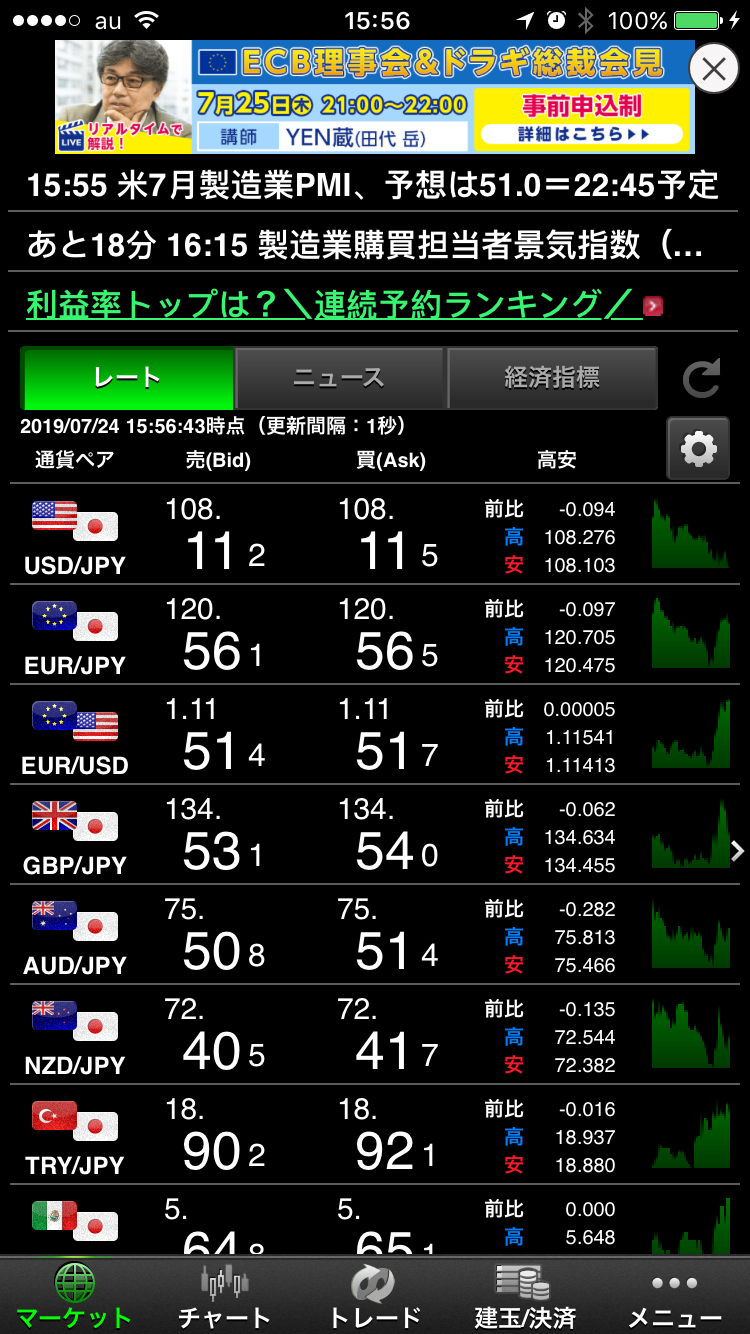This screenshot has width=750, height=1334.
Task: Read the 15:55 米7月製造業PMI headline
Action: point(372,185)
